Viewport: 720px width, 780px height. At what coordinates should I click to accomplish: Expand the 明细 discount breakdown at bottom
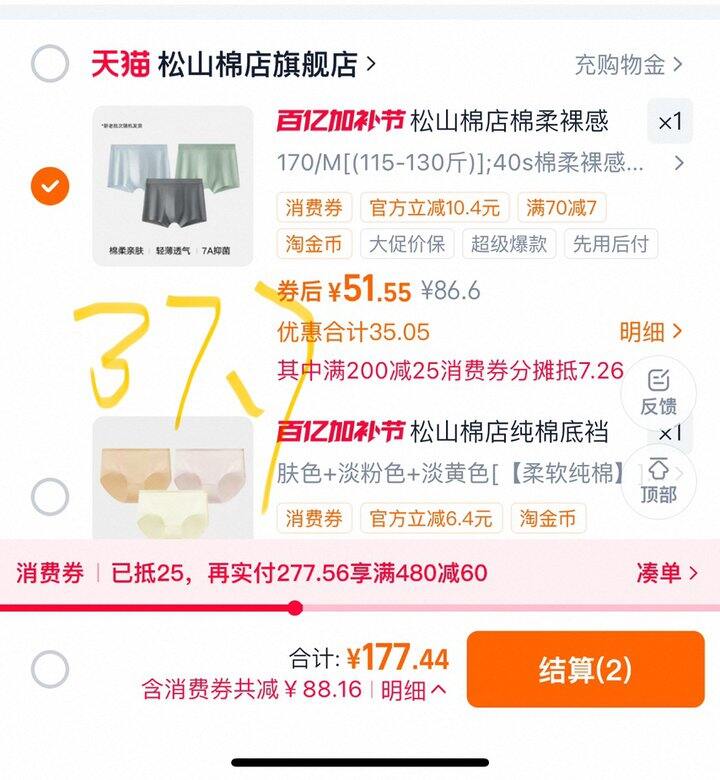point(413,690)
